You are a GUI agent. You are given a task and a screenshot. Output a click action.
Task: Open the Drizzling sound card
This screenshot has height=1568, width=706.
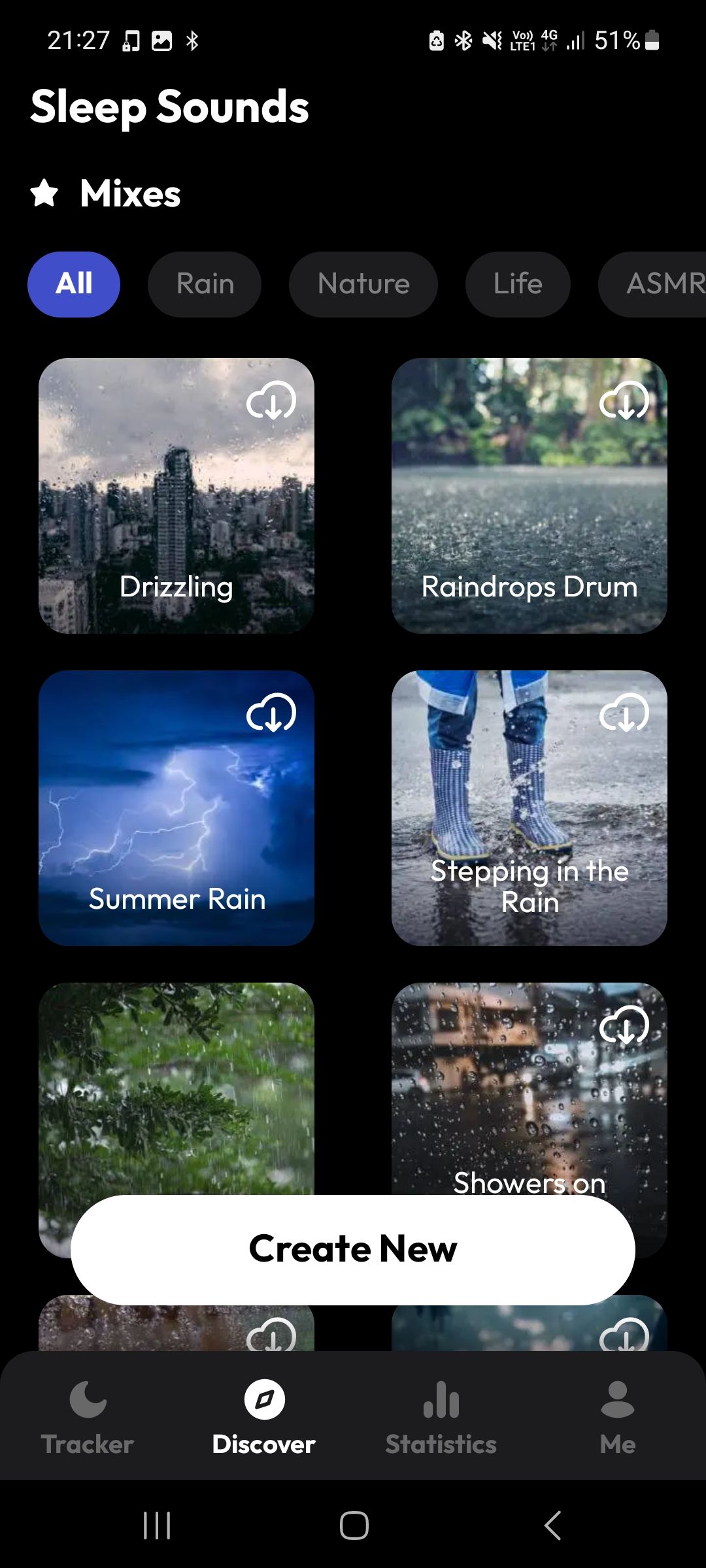tap(176, 493)
